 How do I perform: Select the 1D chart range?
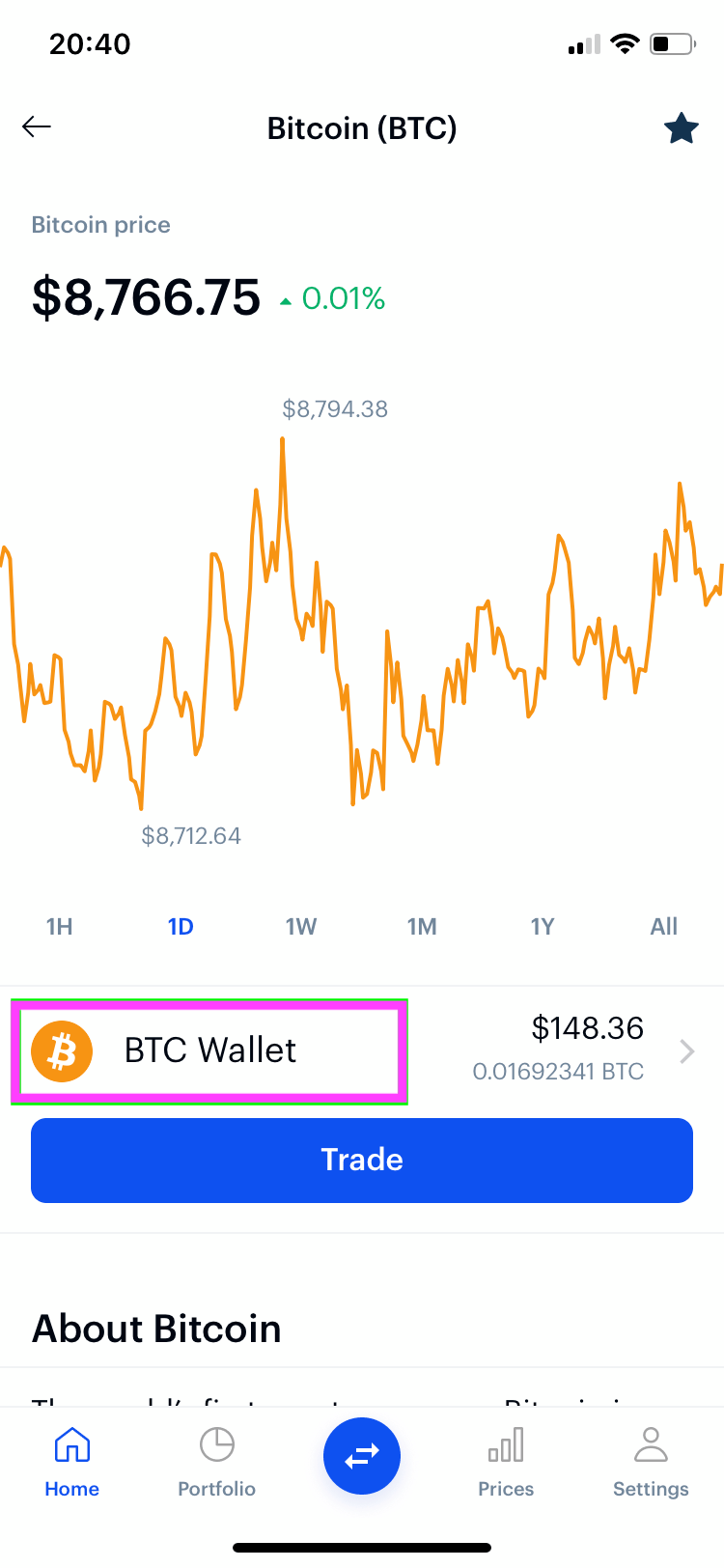[x=181, y=927]
